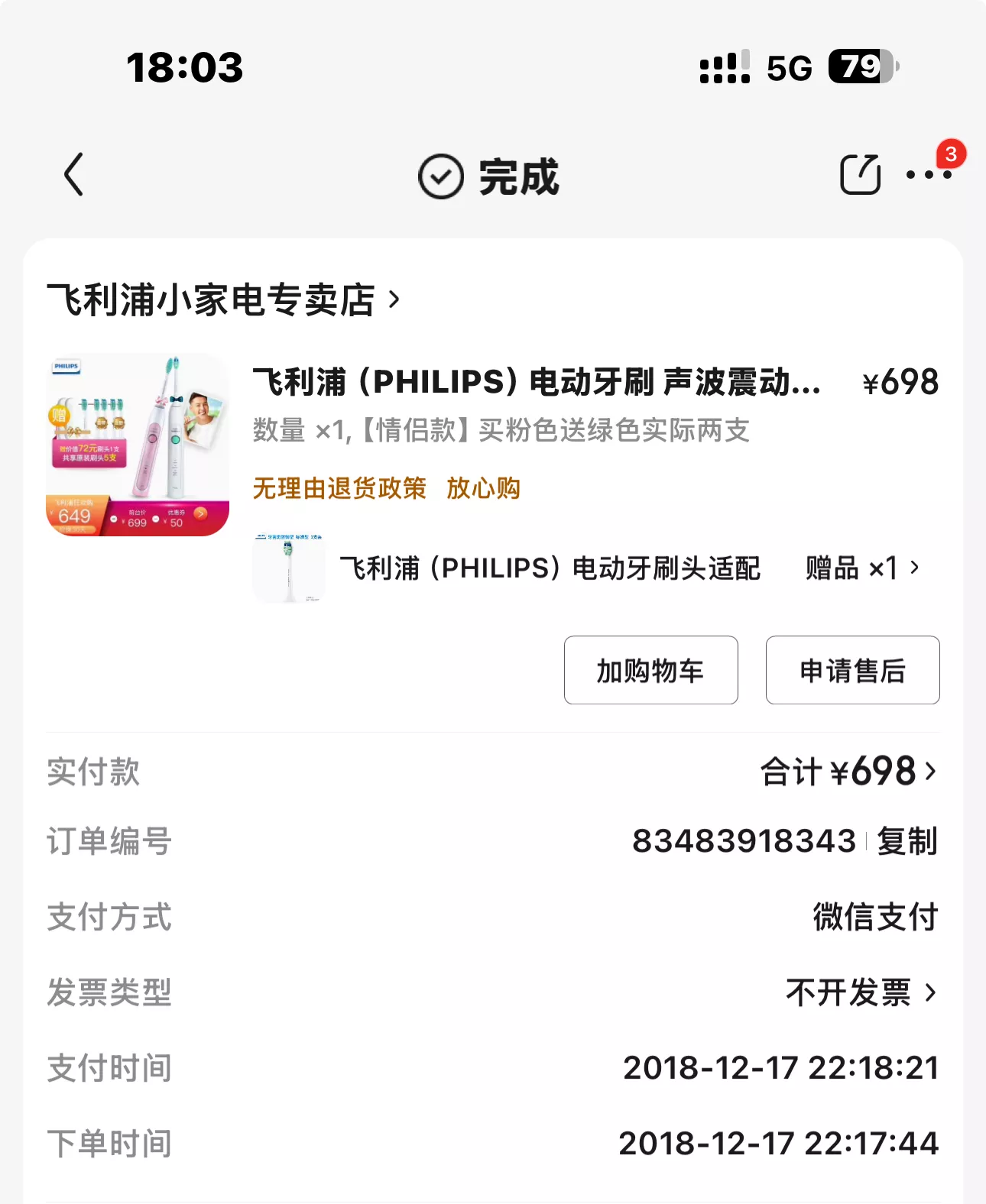Screen dimensions: 986x1204
Task: Share this order via the share icon
Action: click(x=860, y=175)
